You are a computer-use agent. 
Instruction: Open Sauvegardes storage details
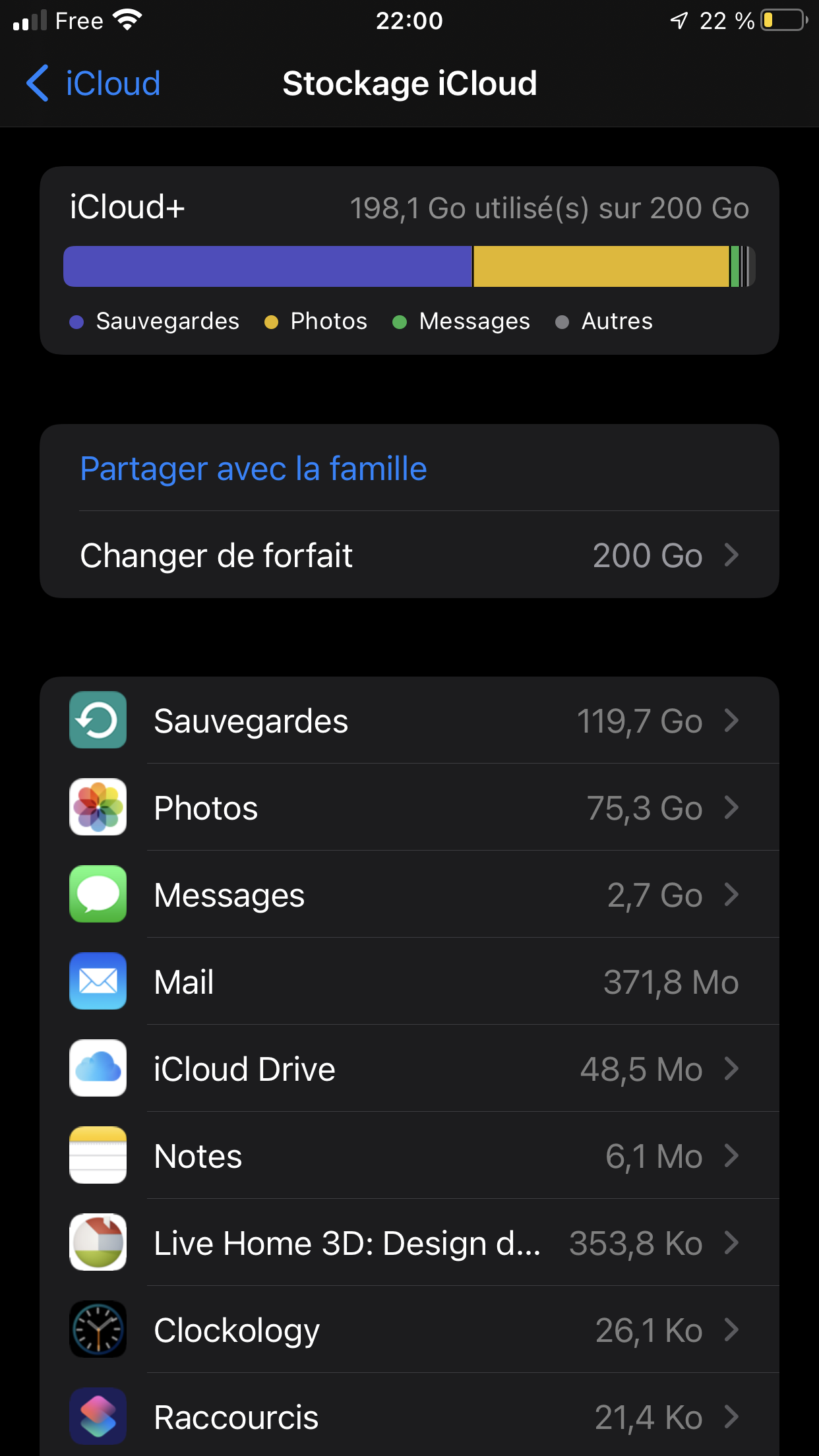(409, 721)
